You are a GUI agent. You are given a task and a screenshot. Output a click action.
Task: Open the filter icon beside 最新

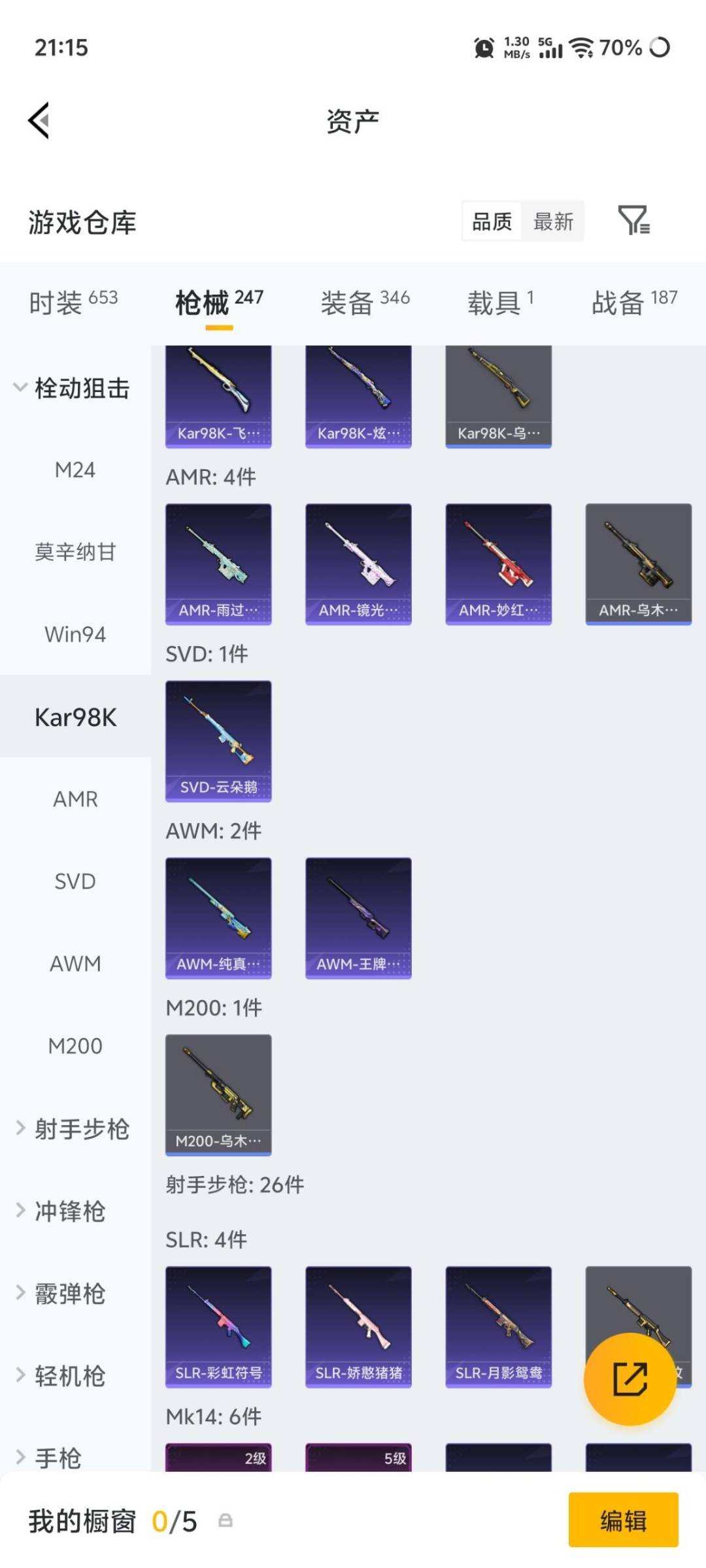(x=633, y=220)
